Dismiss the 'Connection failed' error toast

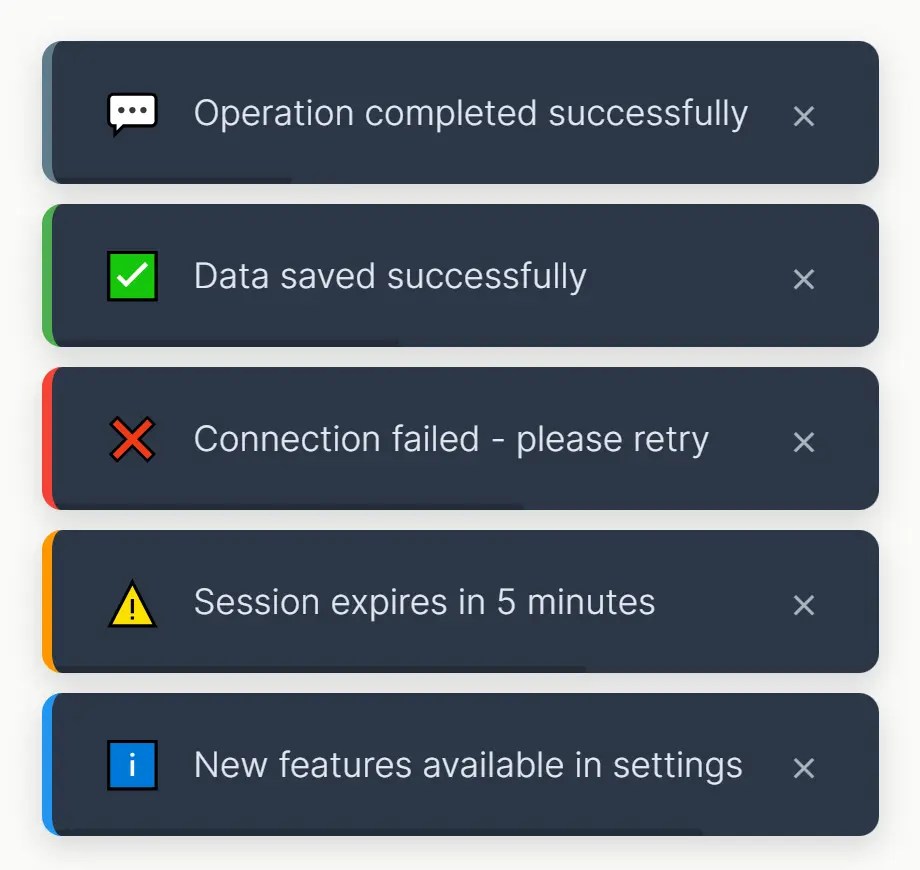click(x=803, y=442)
